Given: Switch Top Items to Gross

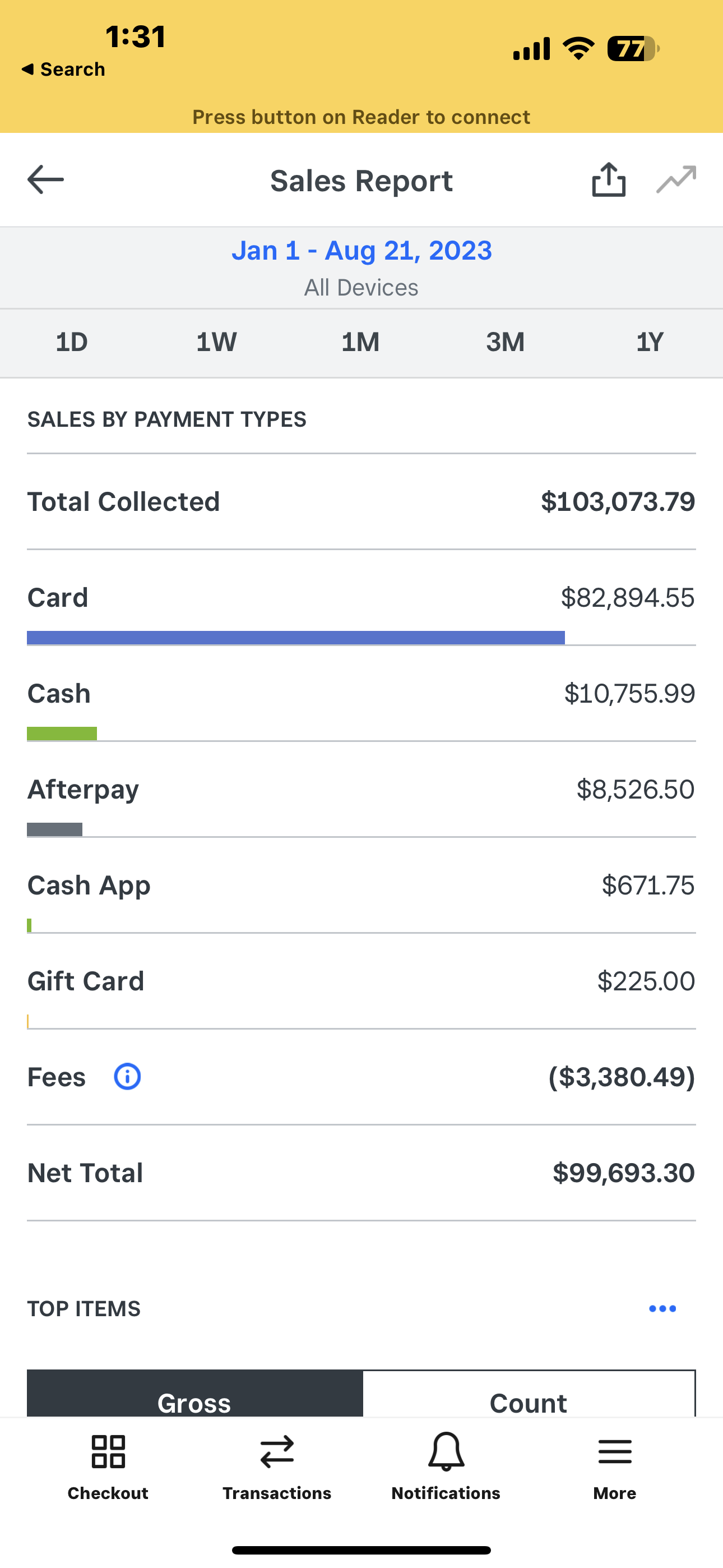Looking at the screenshot, I should point(194,1393).
